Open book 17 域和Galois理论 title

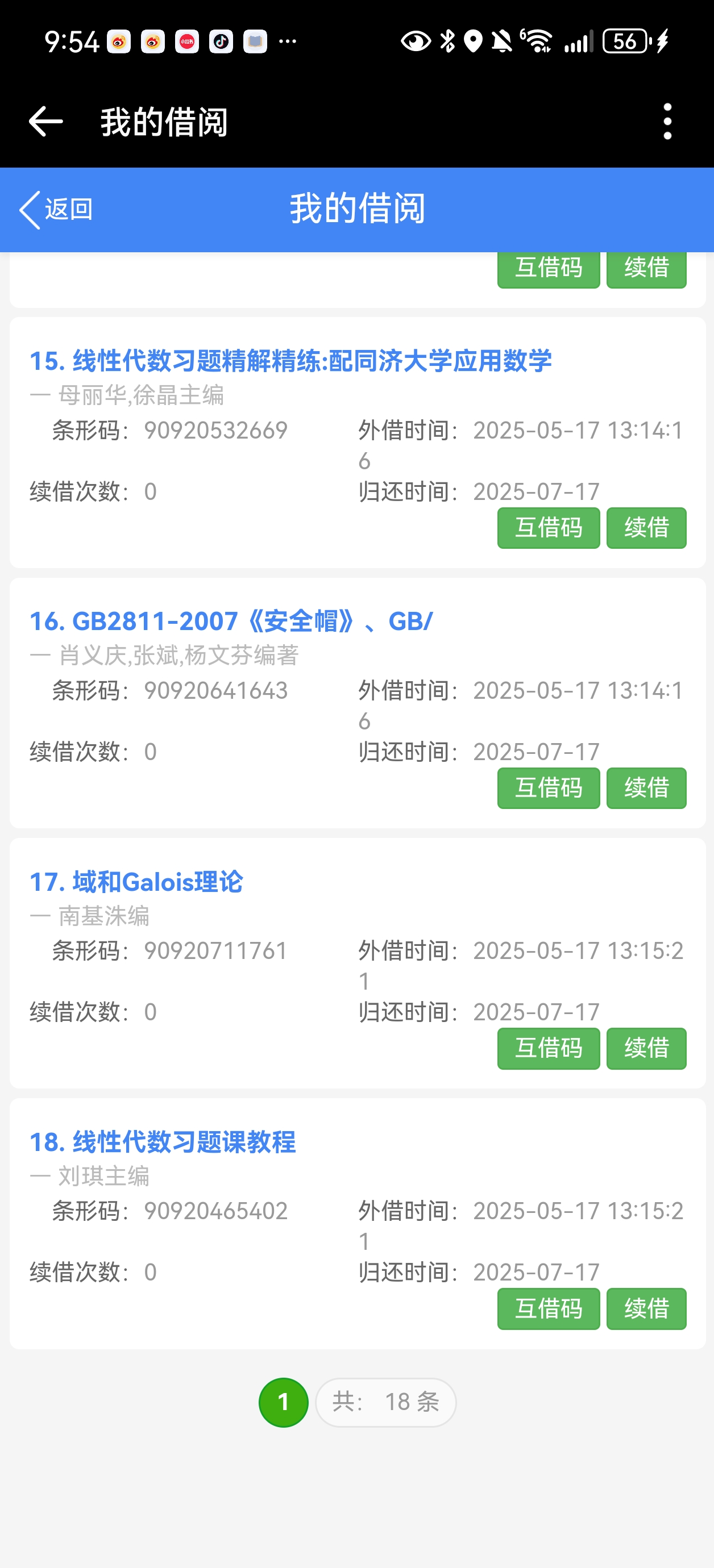point(136,882)
